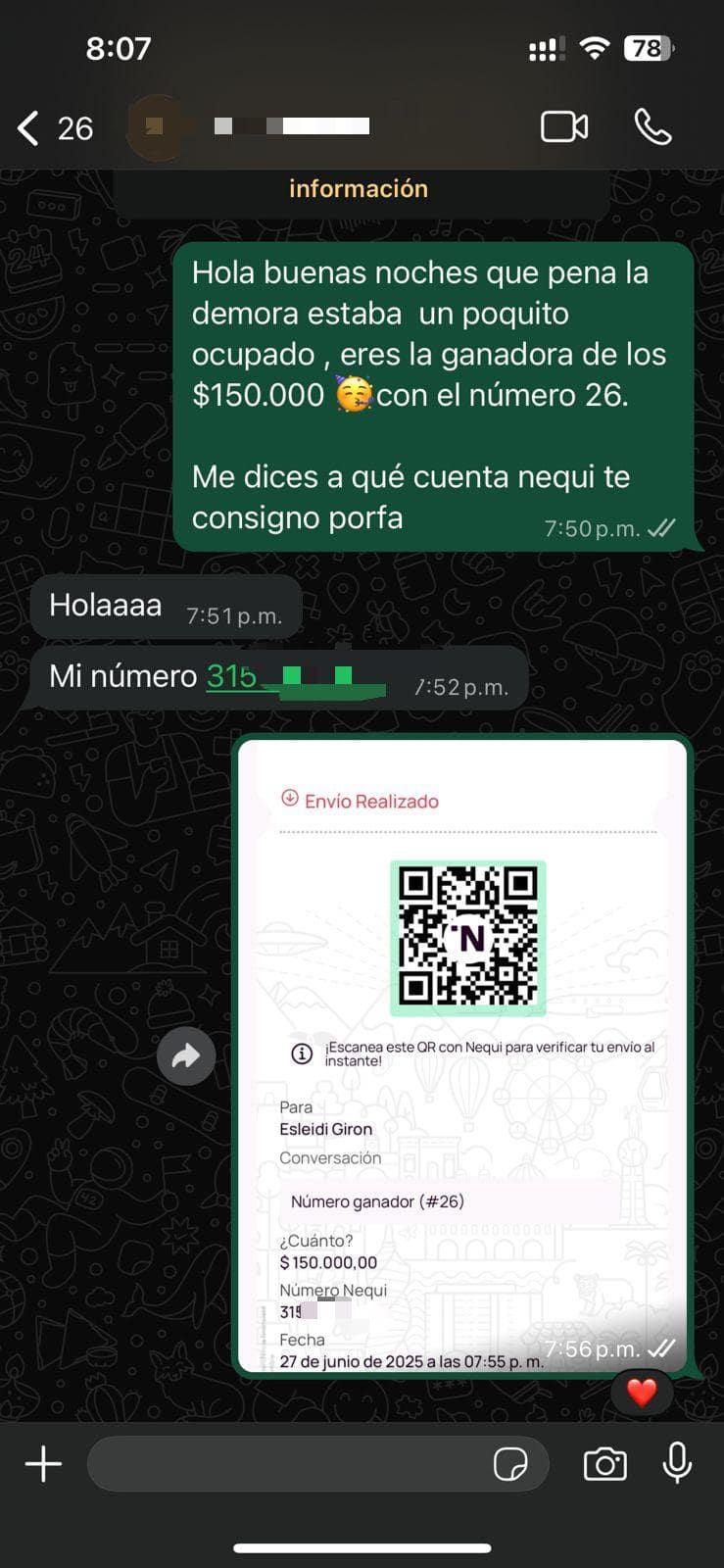Open the camera to take a photo
724x1568 pixels.
coord(604,1465)
